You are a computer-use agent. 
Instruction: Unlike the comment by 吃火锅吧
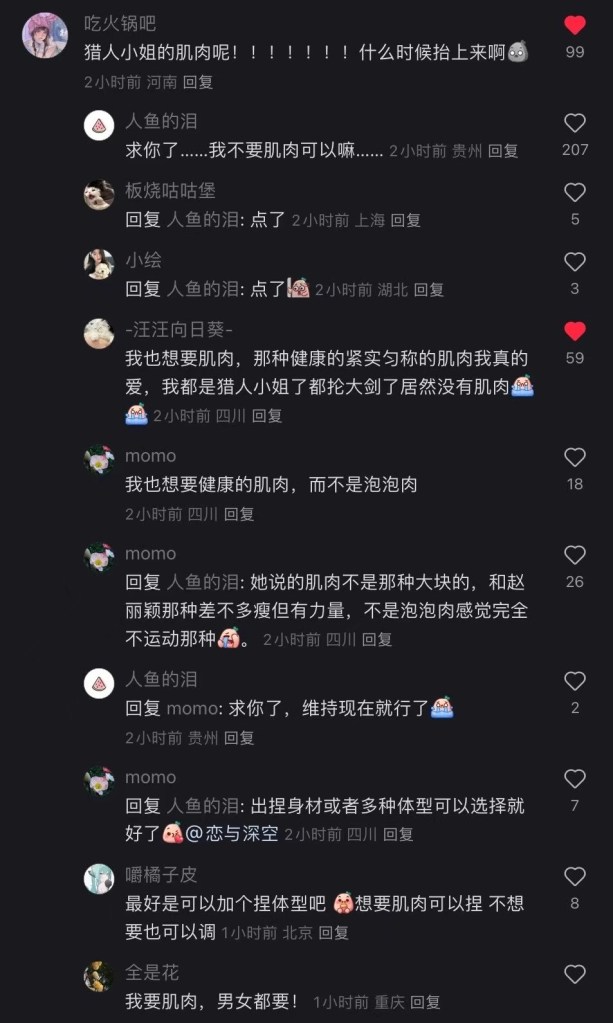coord(574,26)
